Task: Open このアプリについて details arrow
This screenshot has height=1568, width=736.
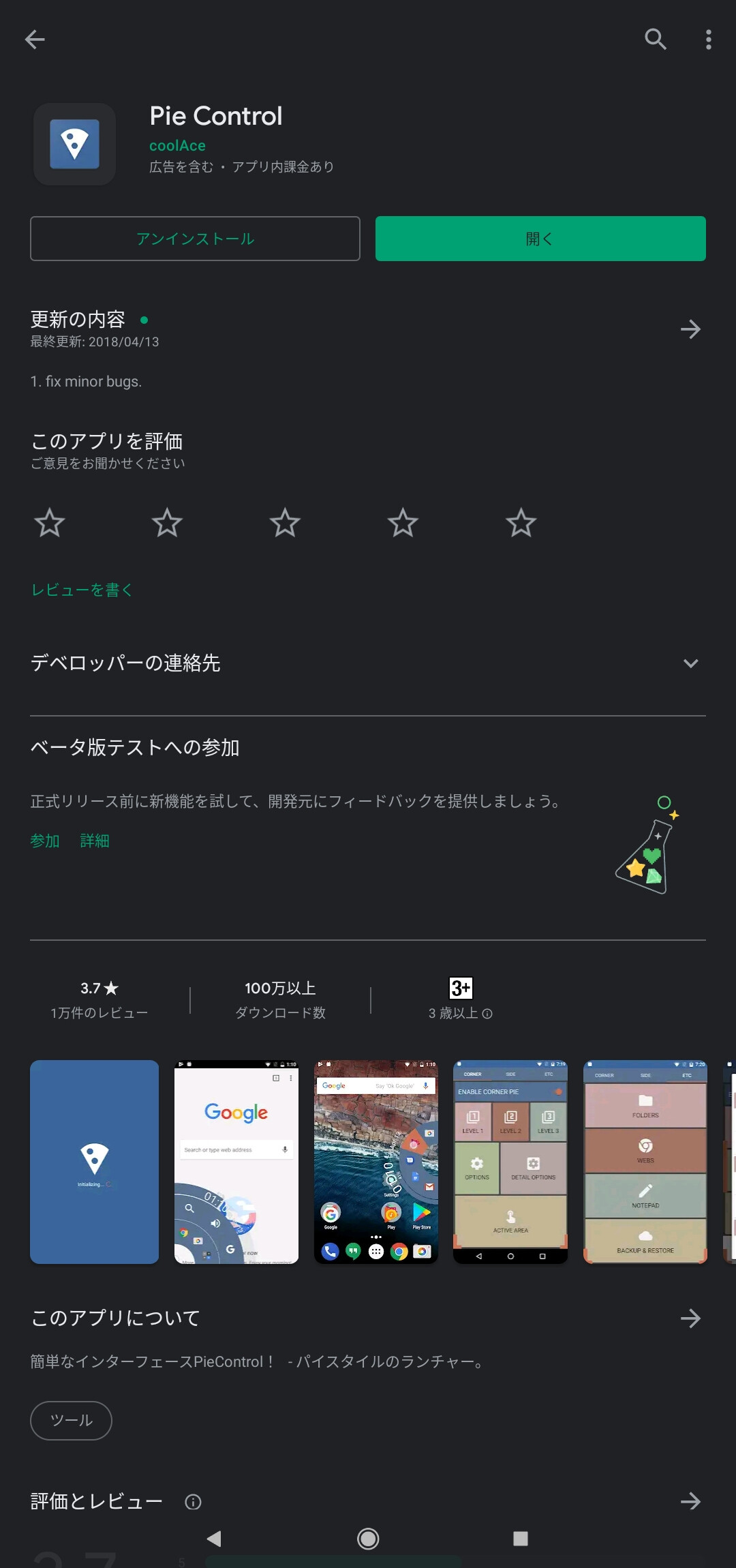Action: 690,1317
